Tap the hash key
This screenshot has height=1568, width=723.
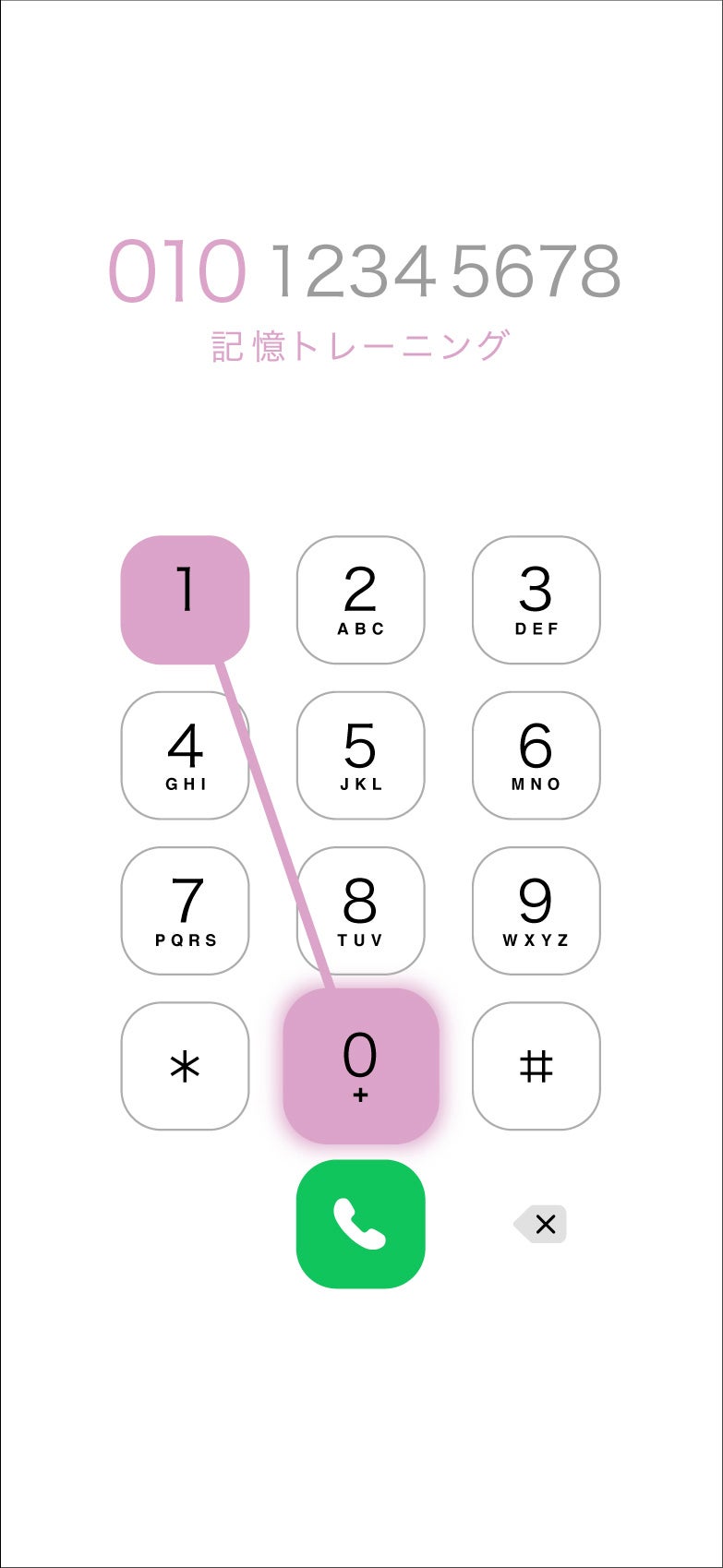pyautogui.click(x=536, y=1066)
